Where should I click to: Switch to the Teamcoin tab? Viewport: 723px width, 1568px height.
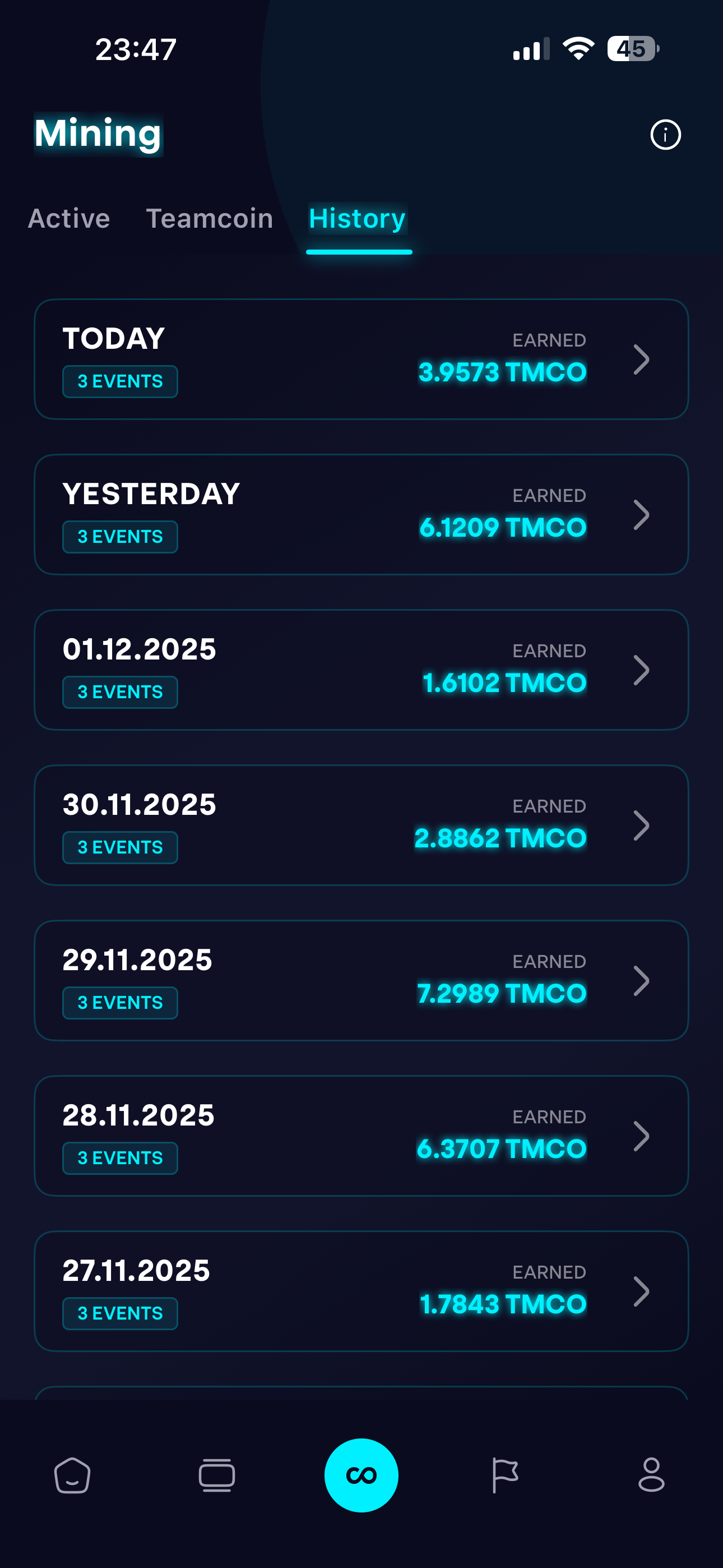(x=210, y=219)
